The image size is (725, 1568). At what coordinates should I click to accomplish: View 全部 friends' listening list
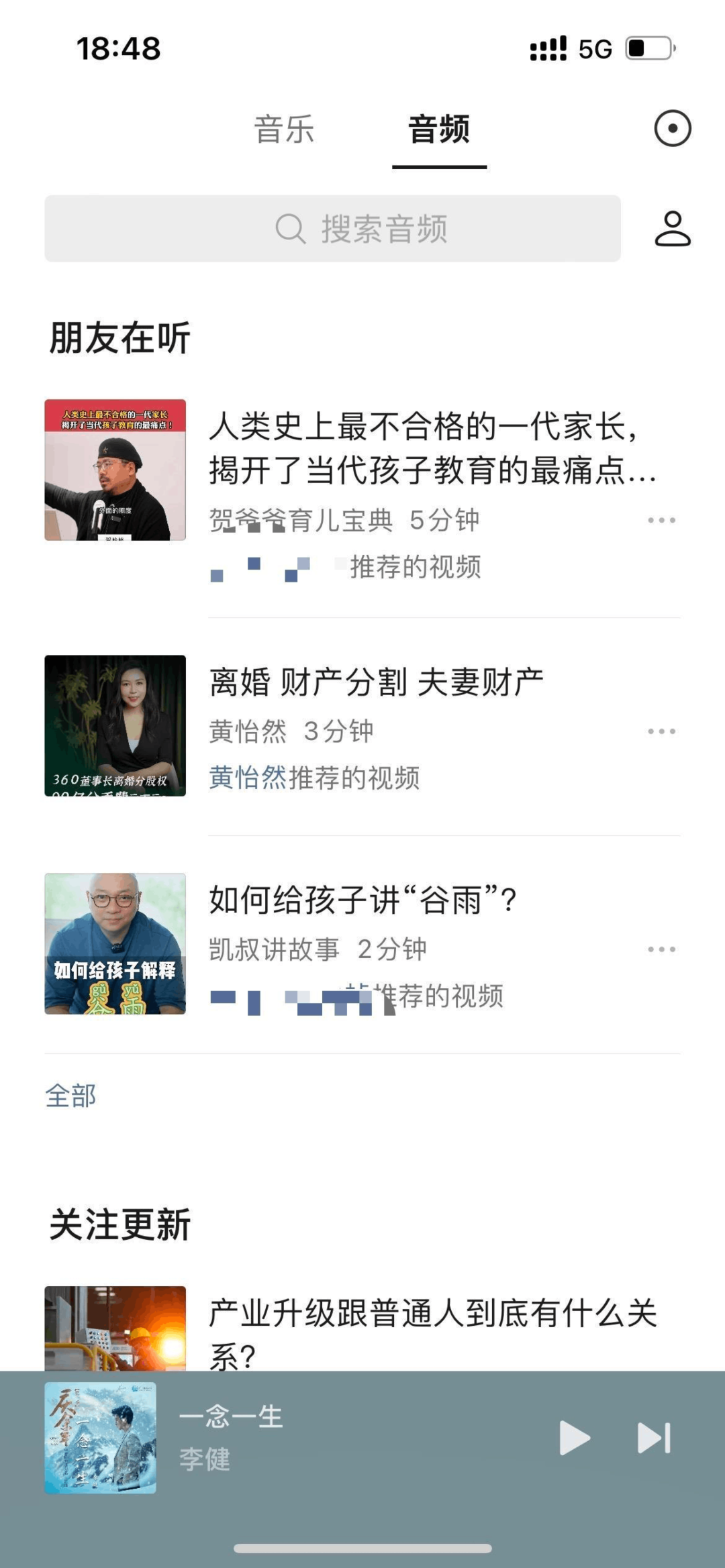point(70,1096)
